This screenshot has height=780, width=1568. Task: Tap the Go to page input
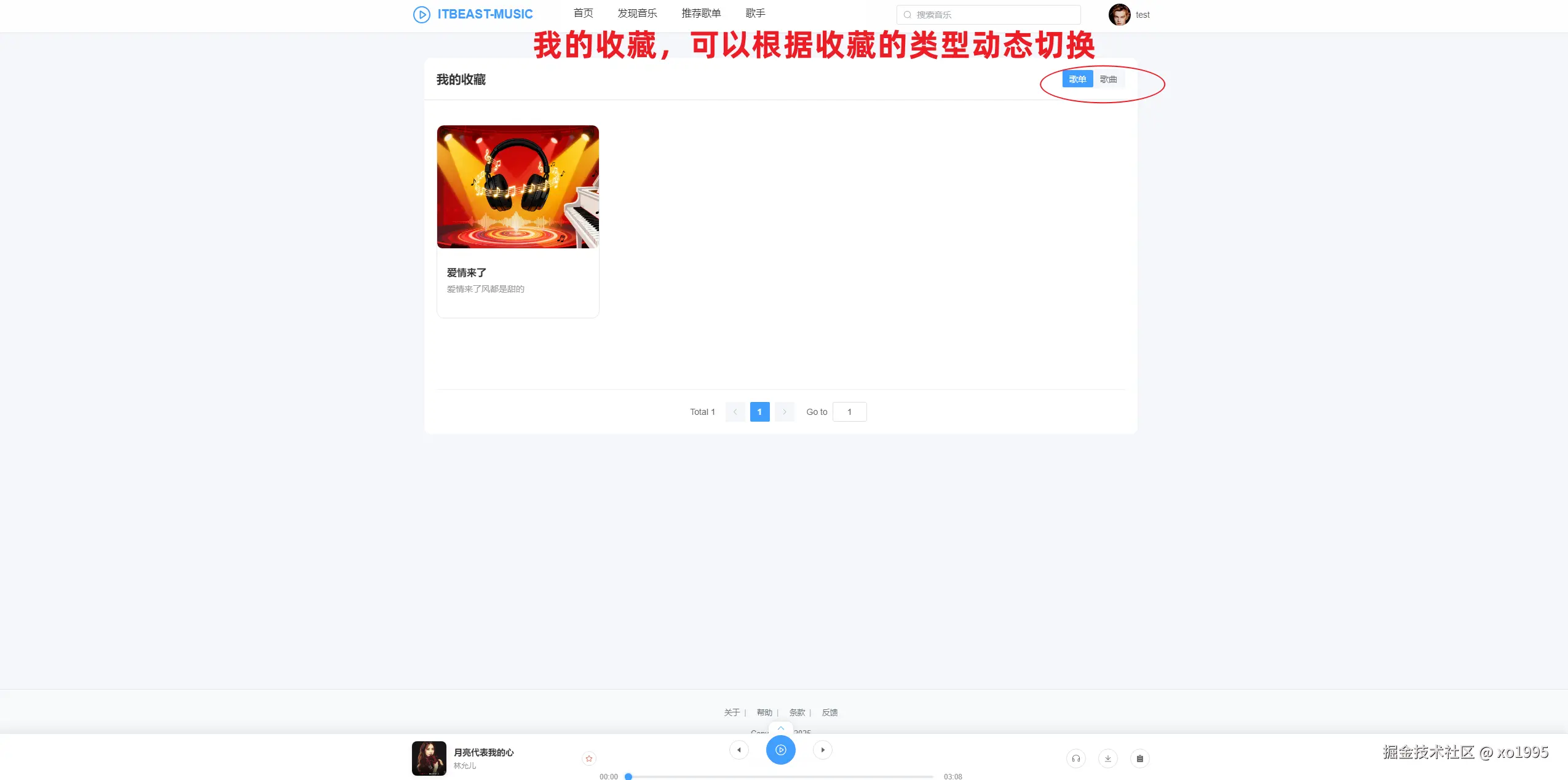pyautogui.click(x=849, y=412)
